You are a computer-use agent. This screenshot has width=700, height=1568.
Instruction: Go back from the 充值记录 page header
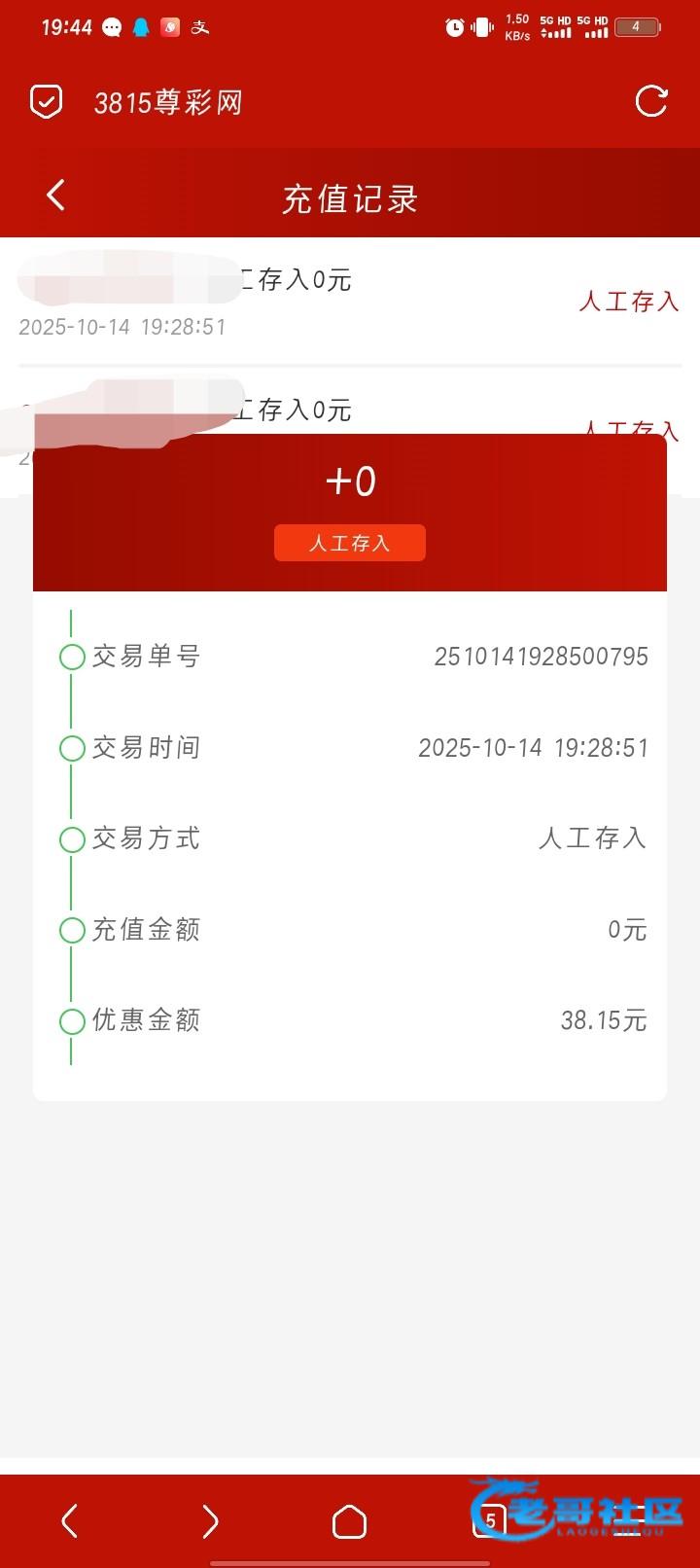coord(56,196)
